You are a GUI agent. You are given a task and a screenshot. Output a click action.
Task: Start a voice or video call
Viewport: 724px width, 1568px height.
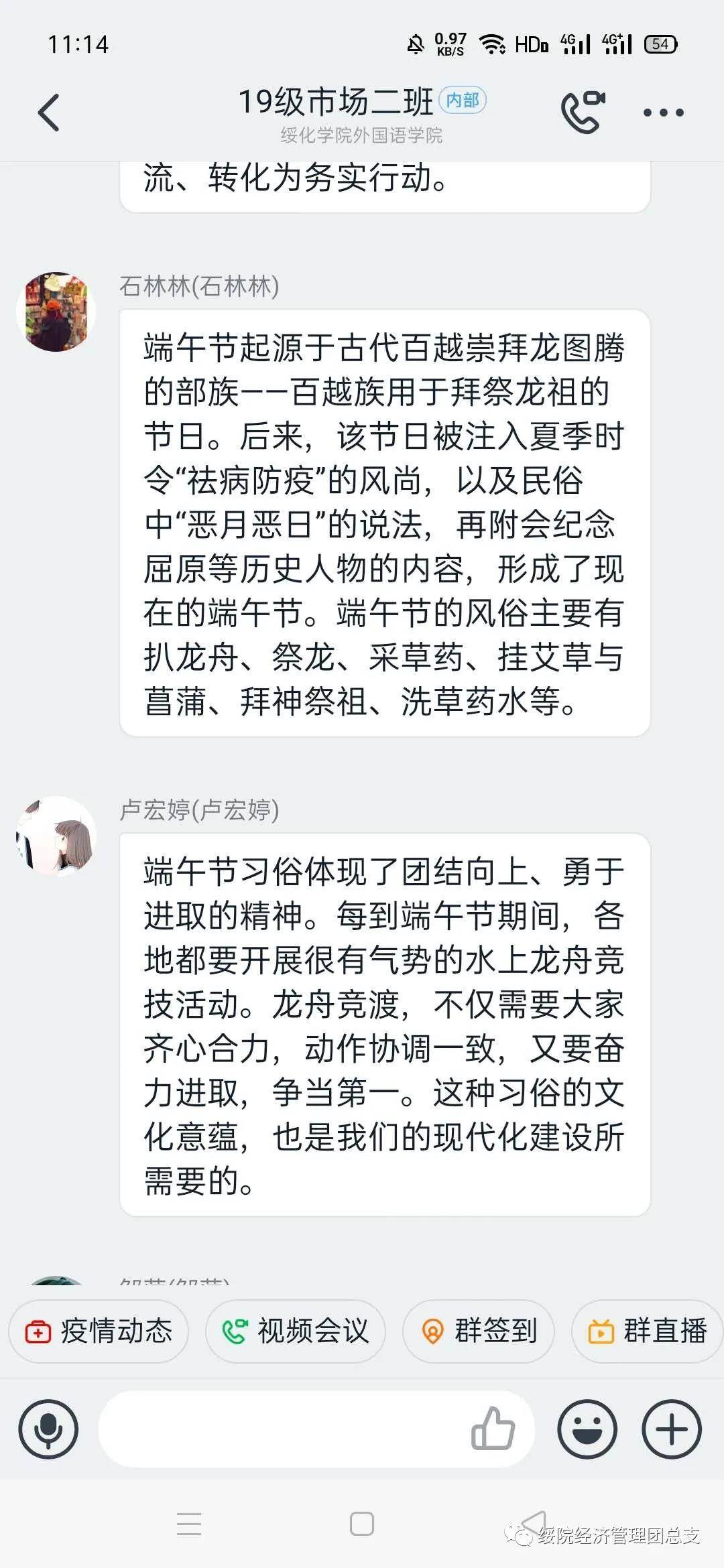click(x=583, y=112)
